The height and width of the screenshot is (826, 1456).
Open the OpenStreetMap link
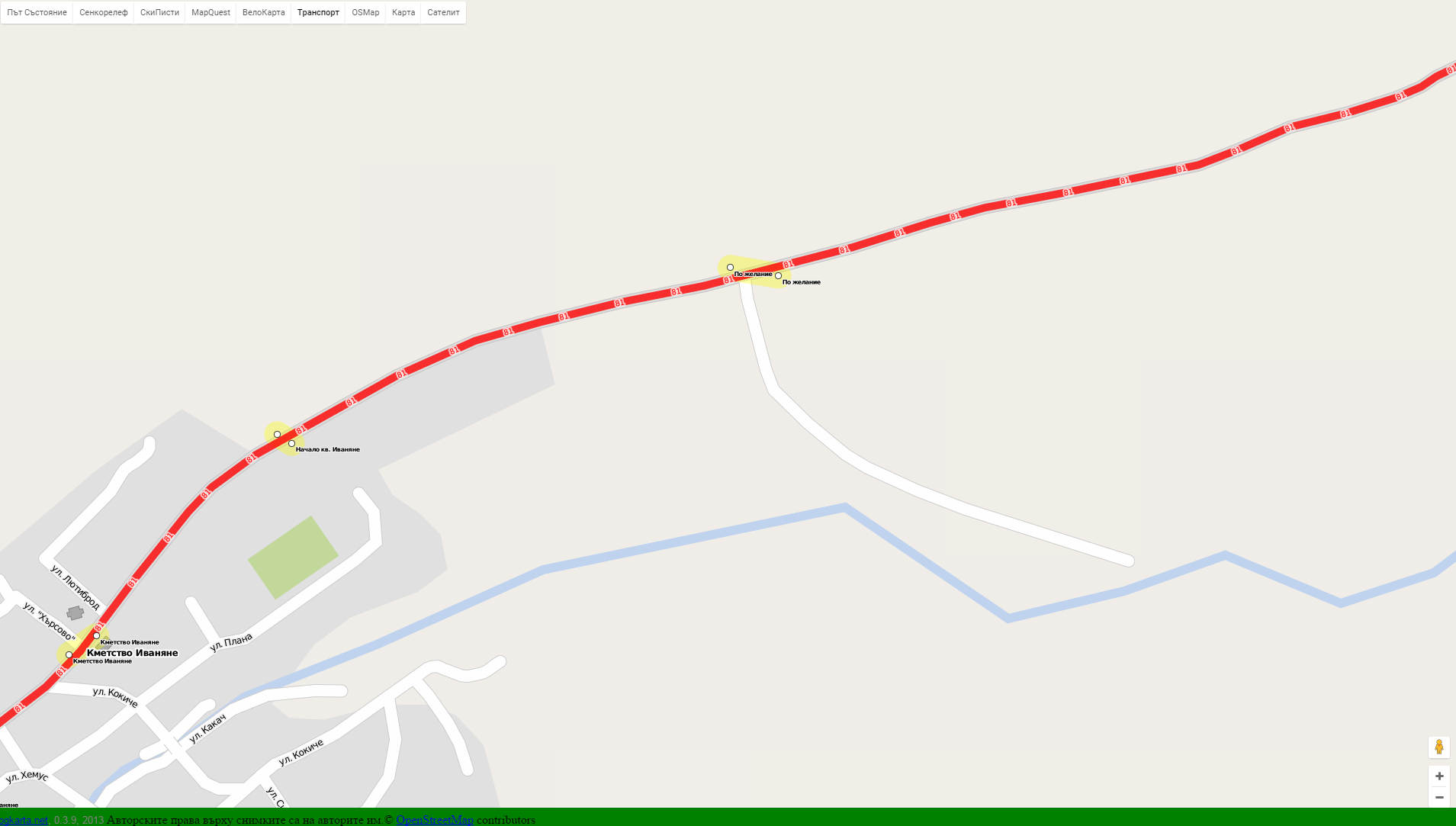tap(434, 820)
